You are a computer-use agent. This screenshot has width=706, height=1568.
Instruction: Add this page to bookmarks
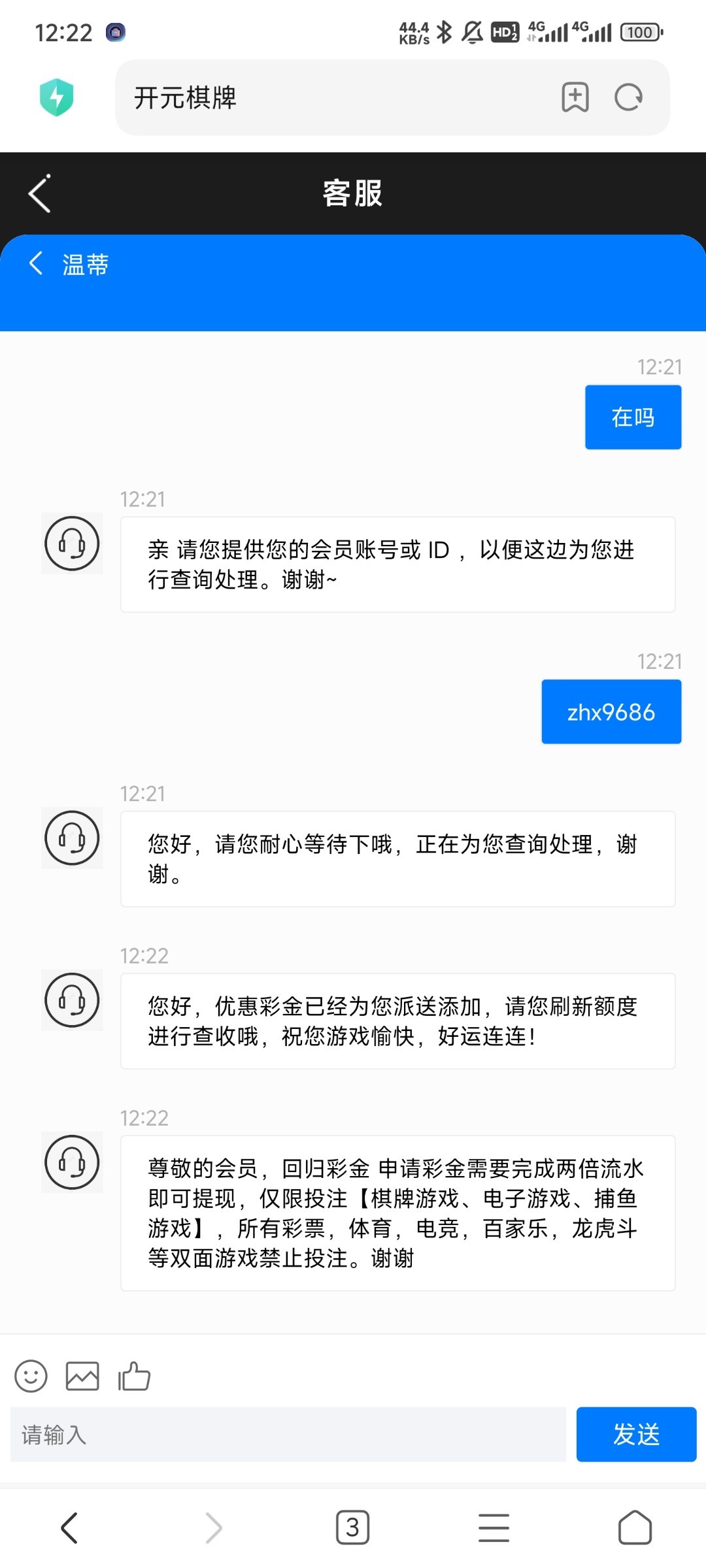point(575,97)
